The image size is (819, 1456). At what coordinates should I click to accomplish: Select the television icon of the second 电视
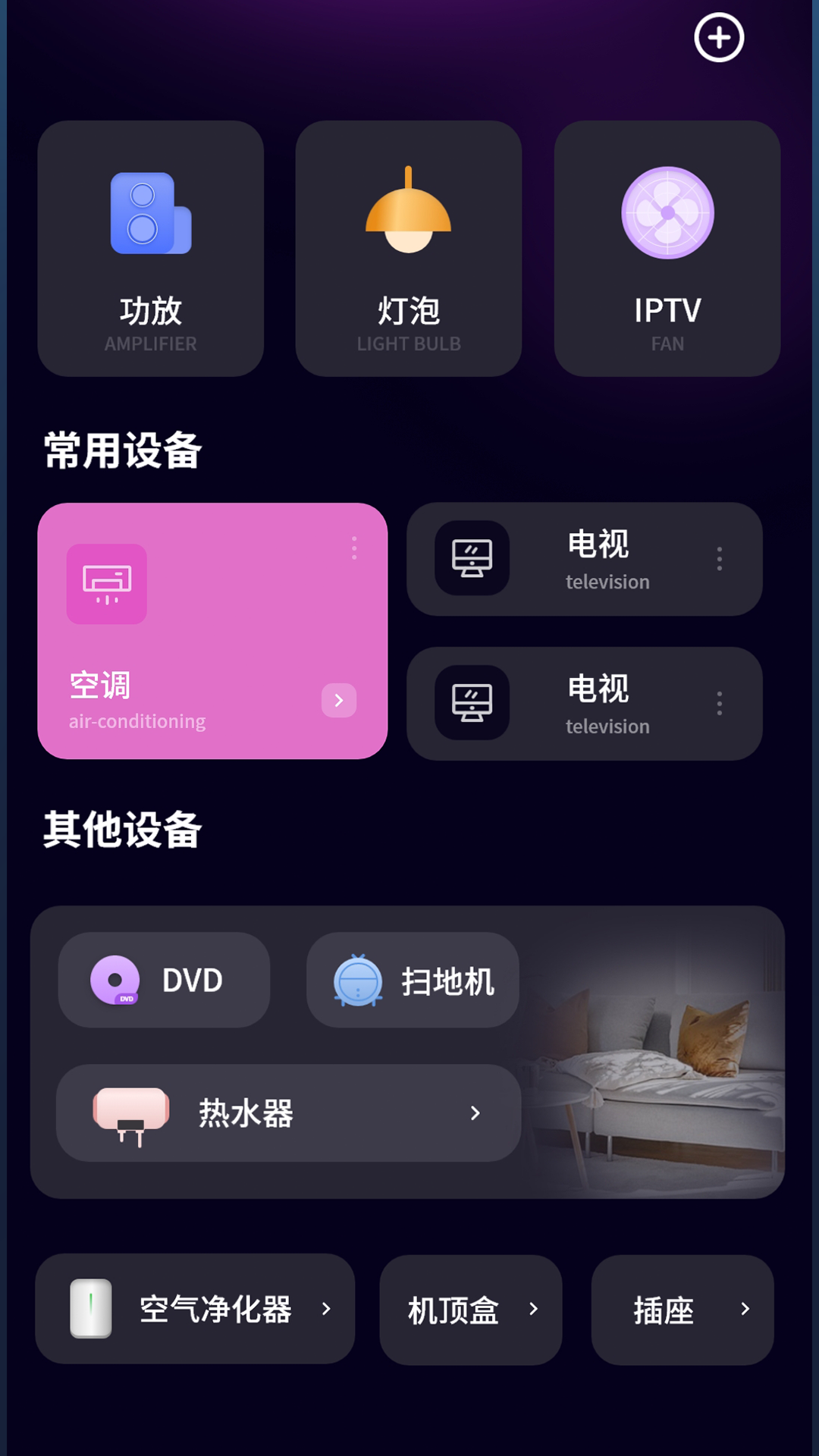[471, 702]
